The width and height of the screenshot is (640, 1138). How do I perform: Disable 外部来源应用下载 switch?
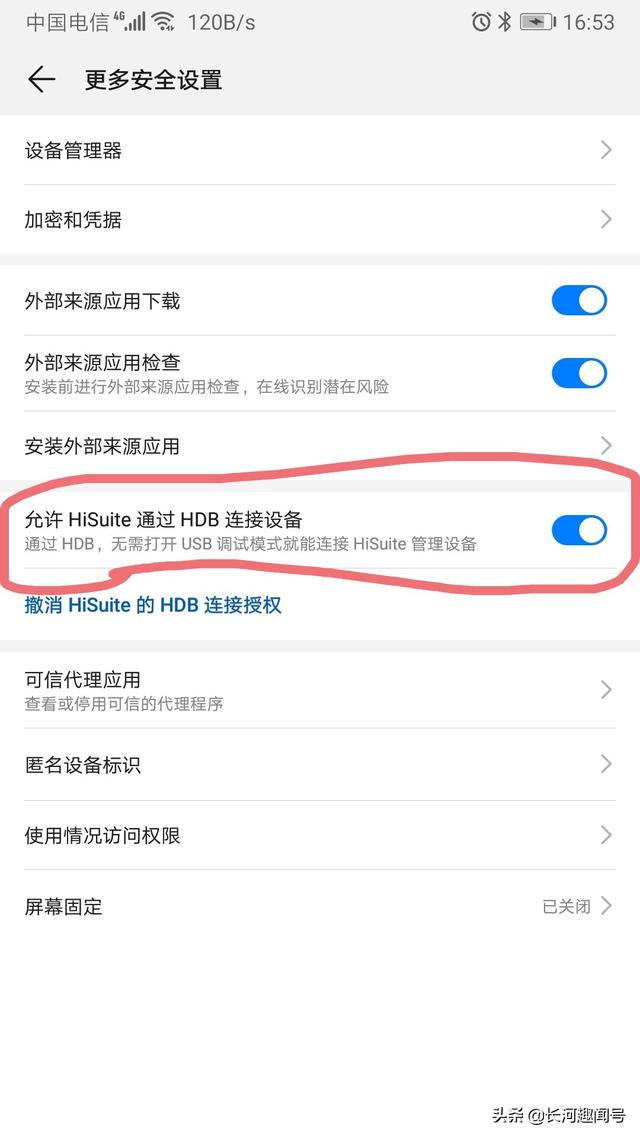coord(579,300)
